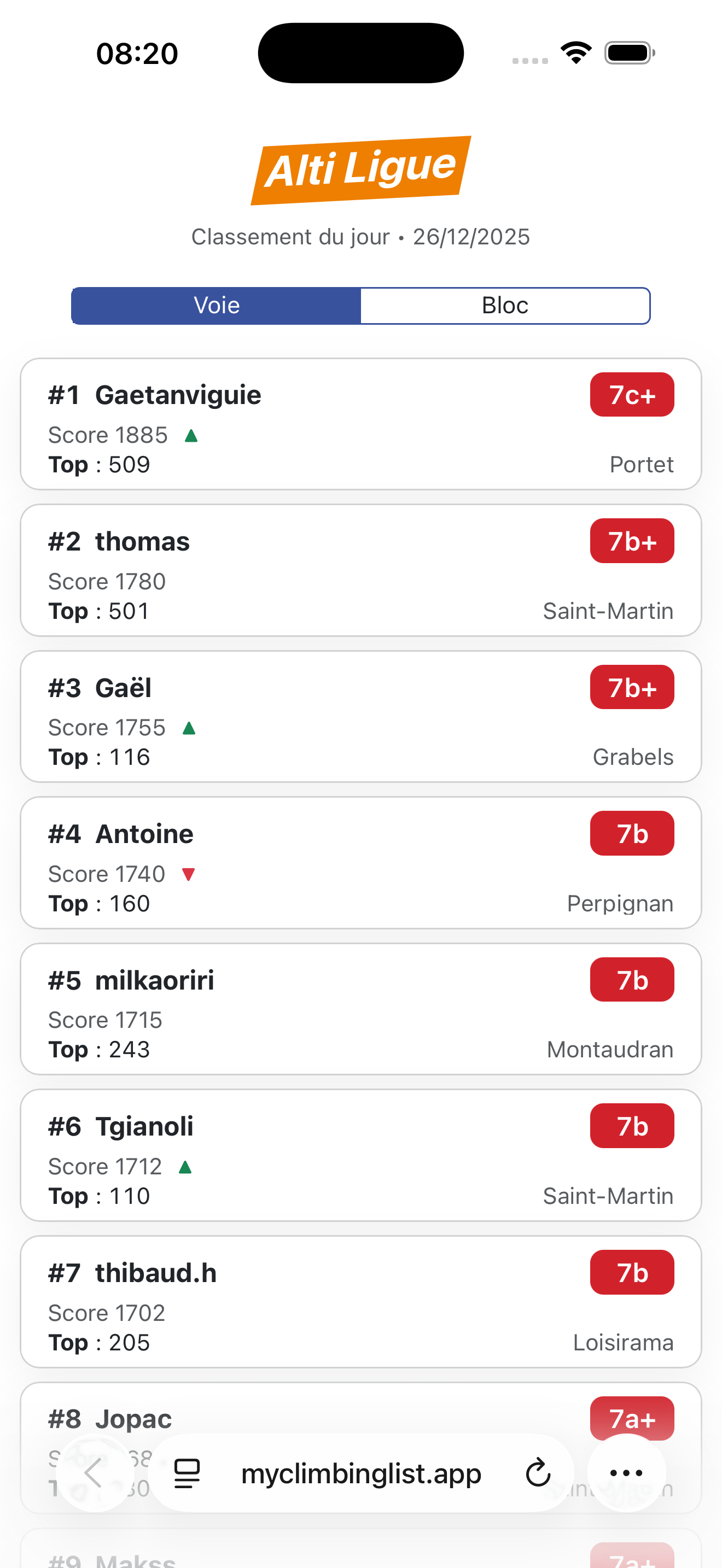Tap the green rise indicator on Gaetanviguie's score

[190, 436]
